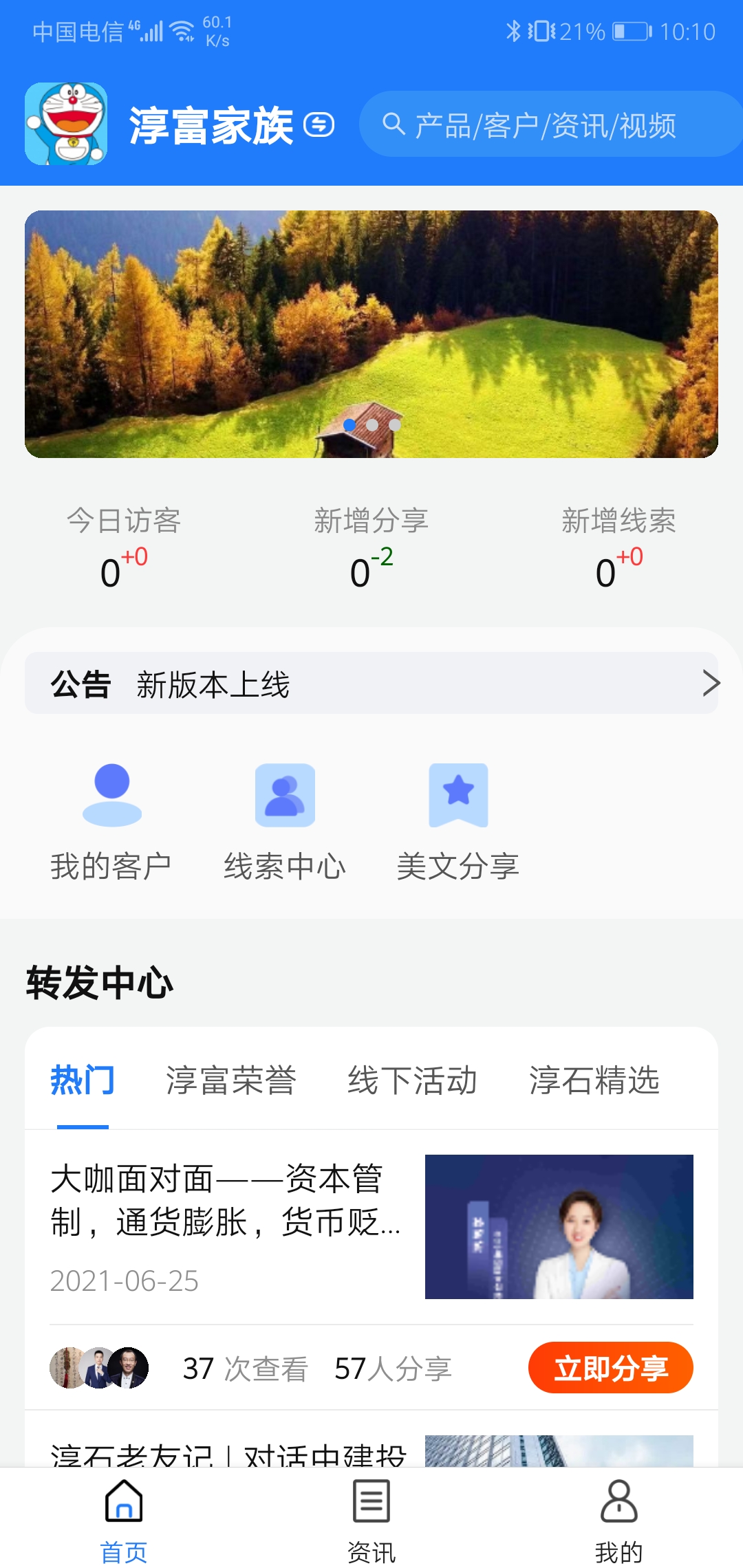Switch to the 淳石精选 tab

pyautogui.click(x=594, y=1080)
